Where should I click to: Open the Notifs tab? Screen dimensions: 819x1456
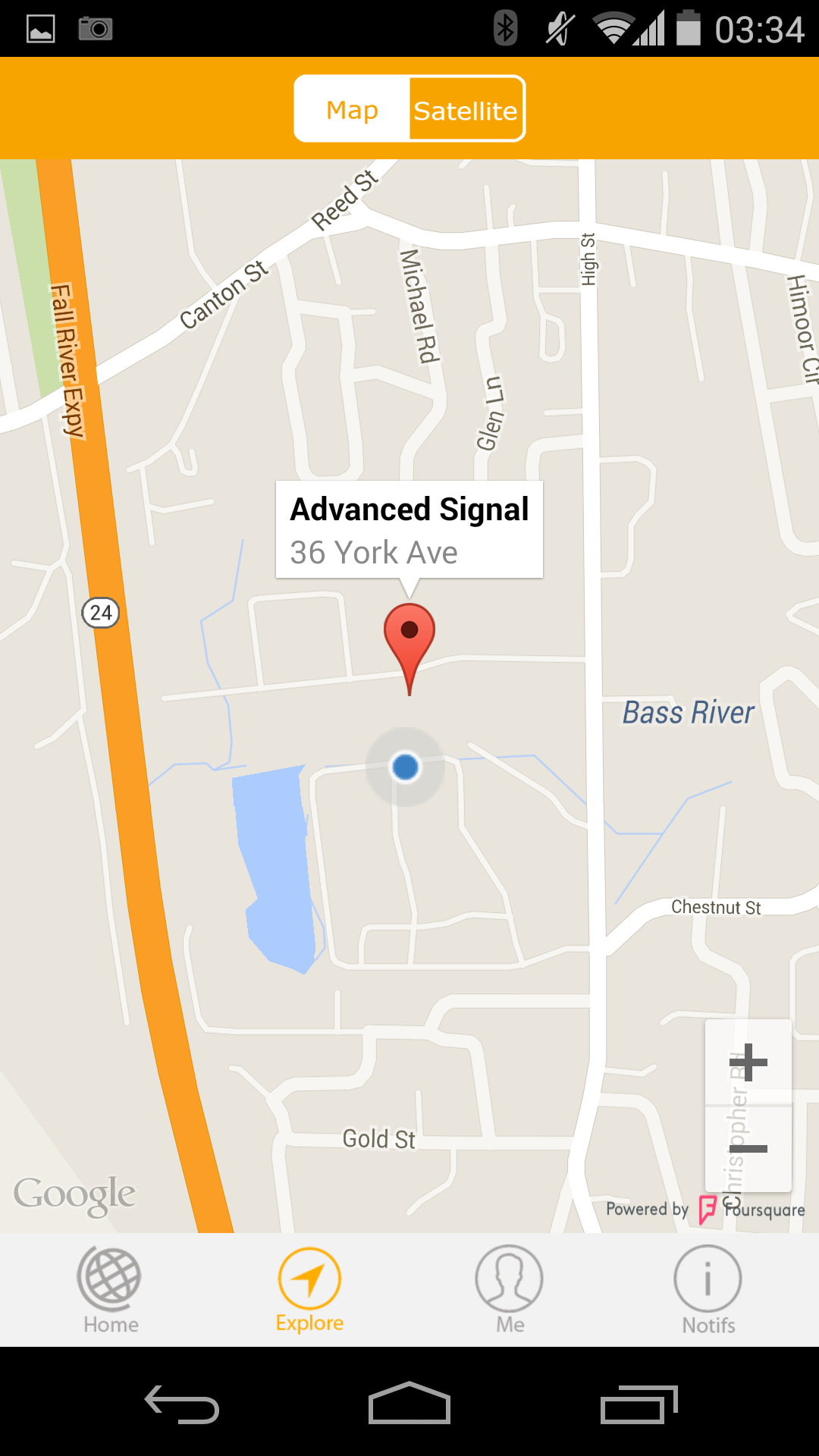[708, 1289]
